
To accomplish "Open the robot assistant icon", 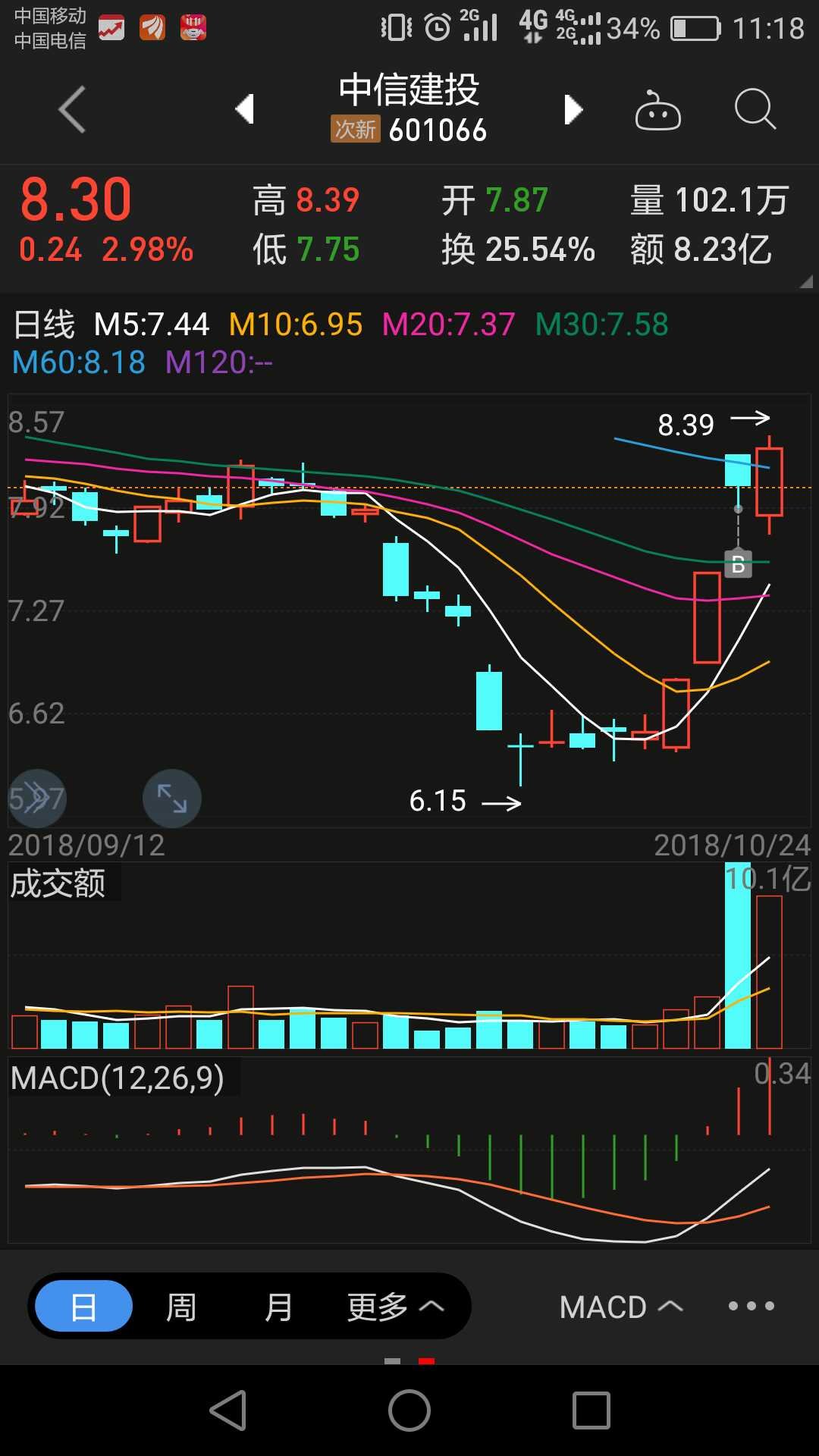I will click(x=657, y=111).
